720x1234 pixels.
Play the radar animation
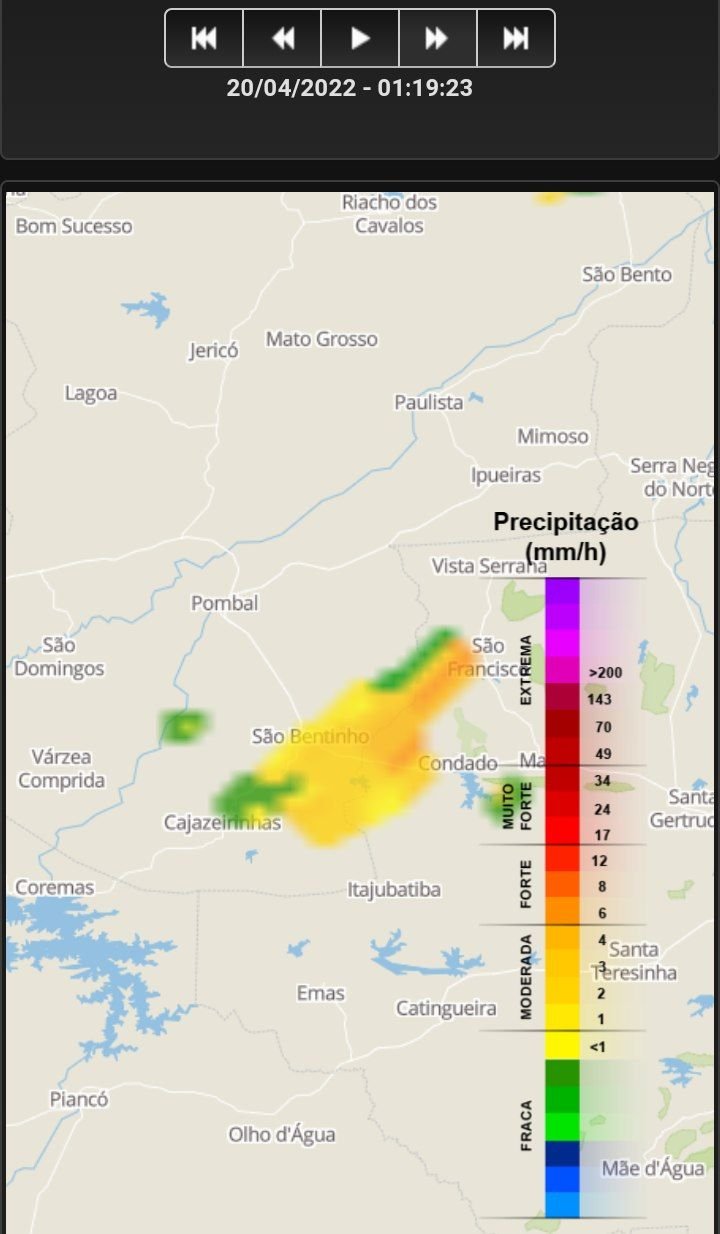click(x=360, y=38)
